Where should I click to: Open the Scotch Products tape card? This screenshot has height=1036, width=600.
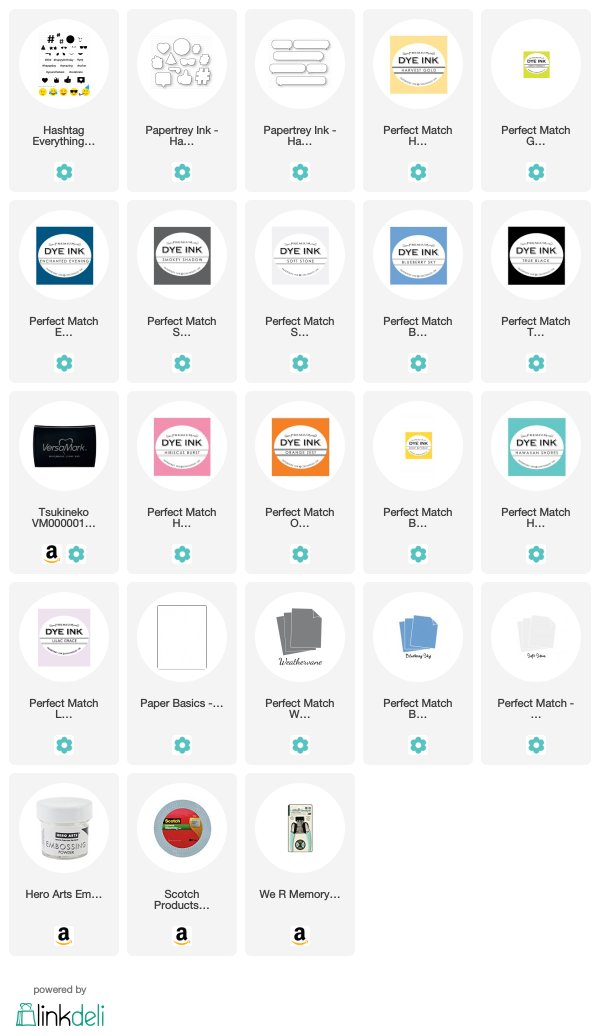coord(182,864)
